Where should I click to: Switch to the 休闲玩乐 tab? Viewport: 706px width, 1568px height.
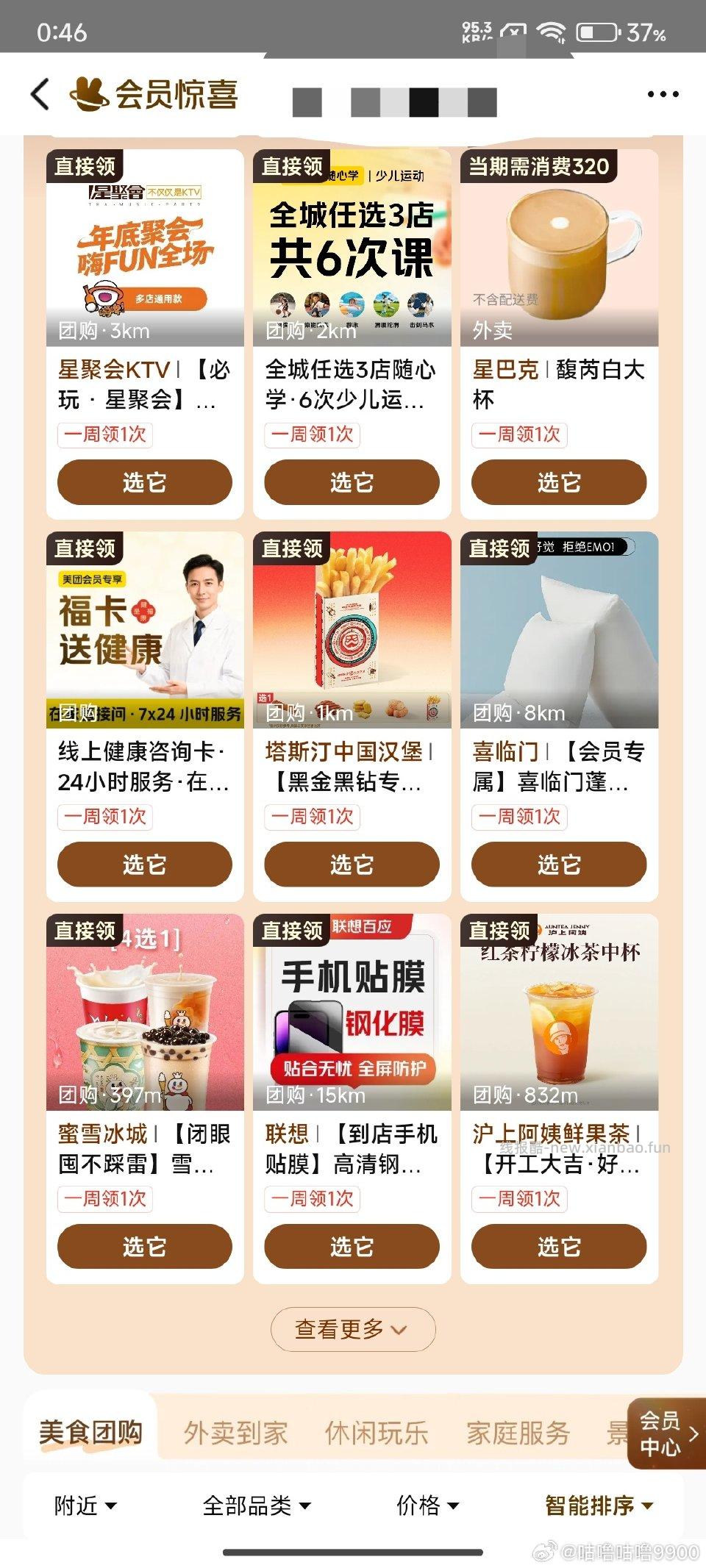pos(376,1433)
